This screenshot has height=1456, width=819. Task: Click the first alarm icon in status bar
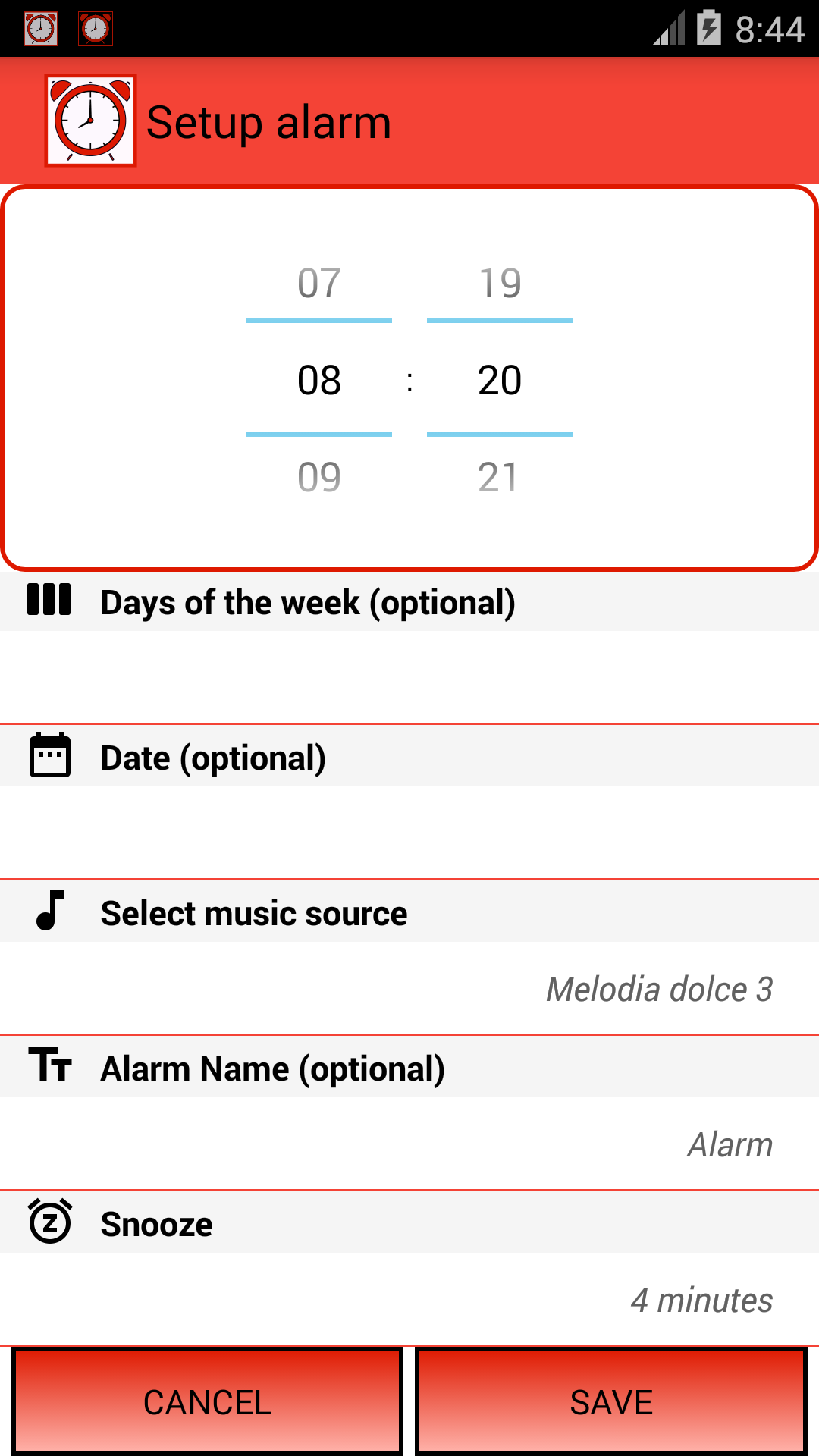[40, 29]
